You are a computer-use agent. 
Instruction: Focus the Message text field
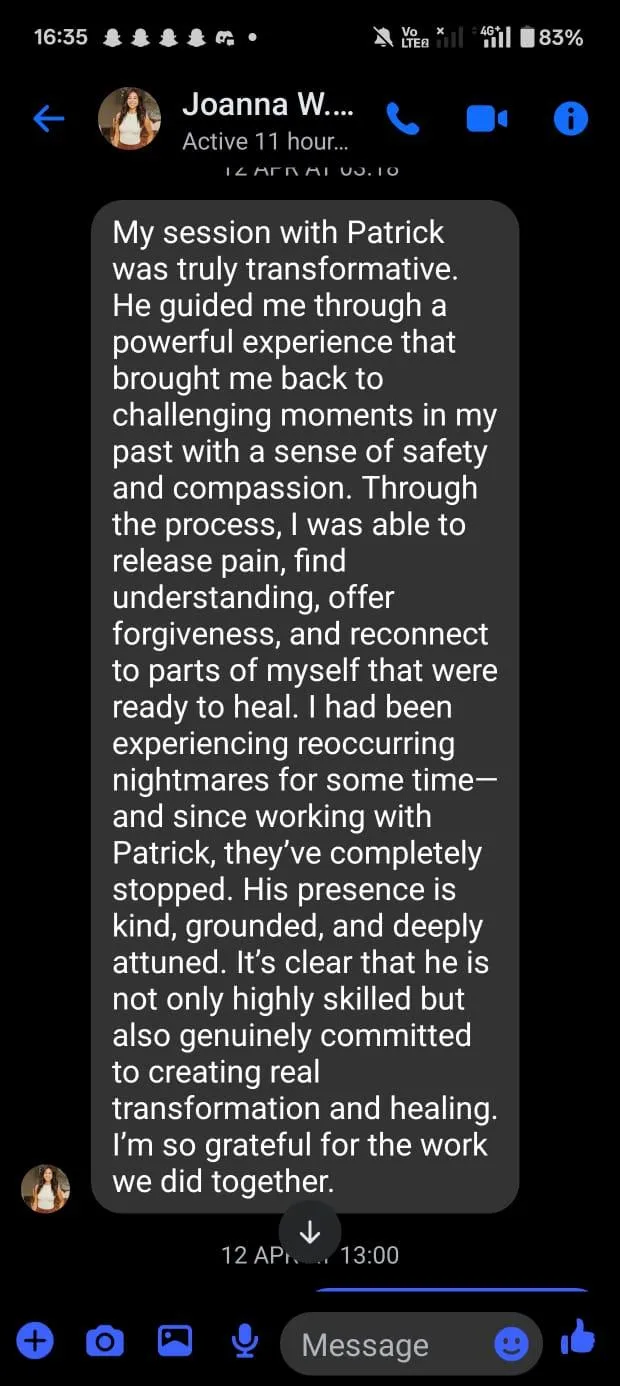(x=390, y=1345)
